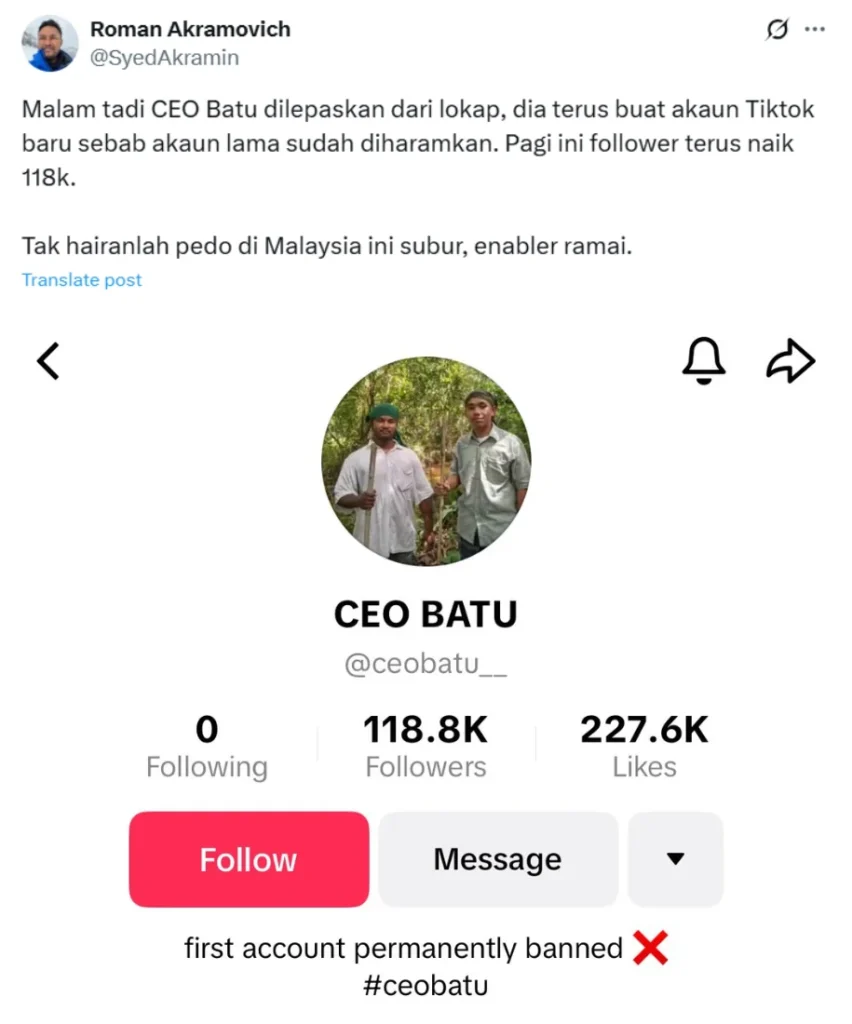Tap Translate post link
This screenshot has width=852, height=1024.
82,280
